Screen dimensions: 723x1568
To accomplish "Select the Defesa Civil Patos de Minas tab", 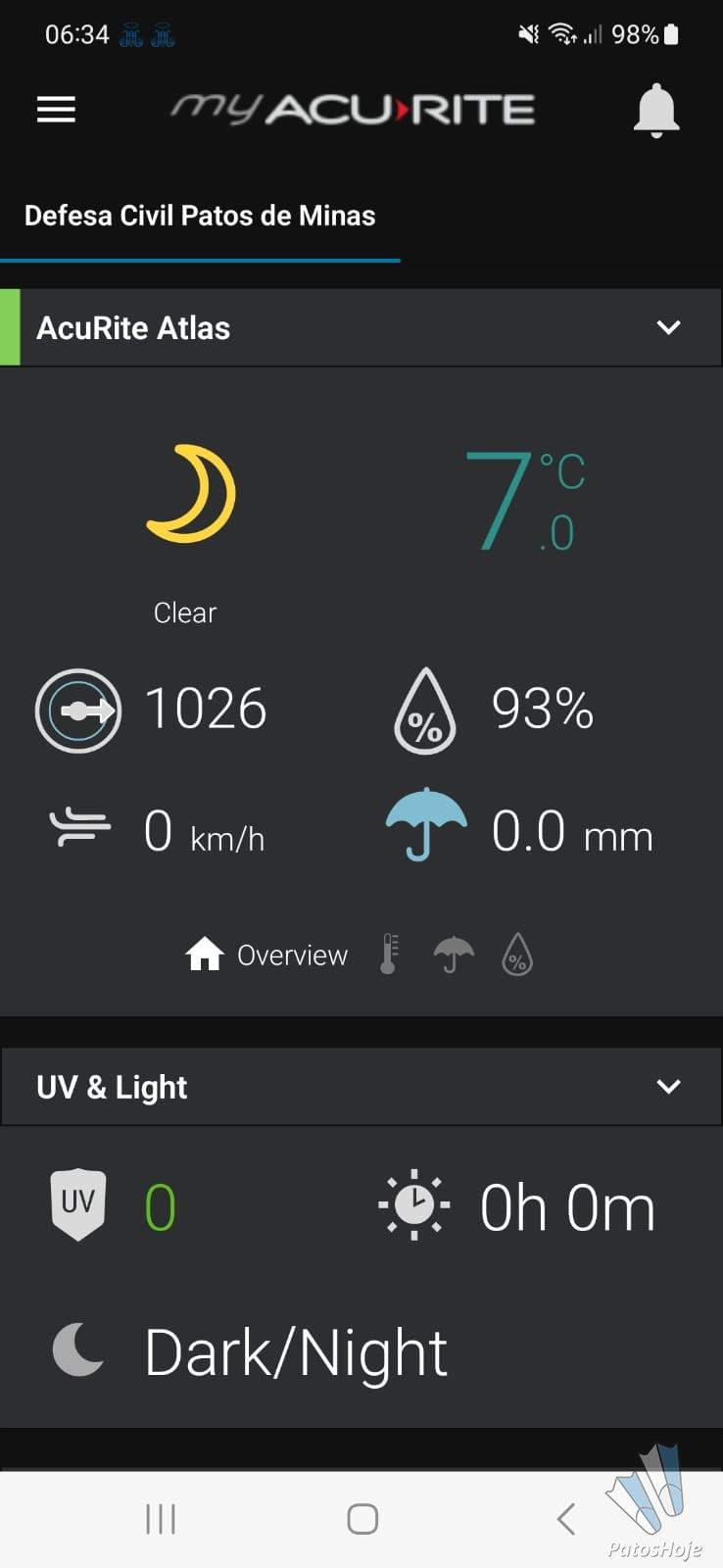I will [x=200, y=216].
